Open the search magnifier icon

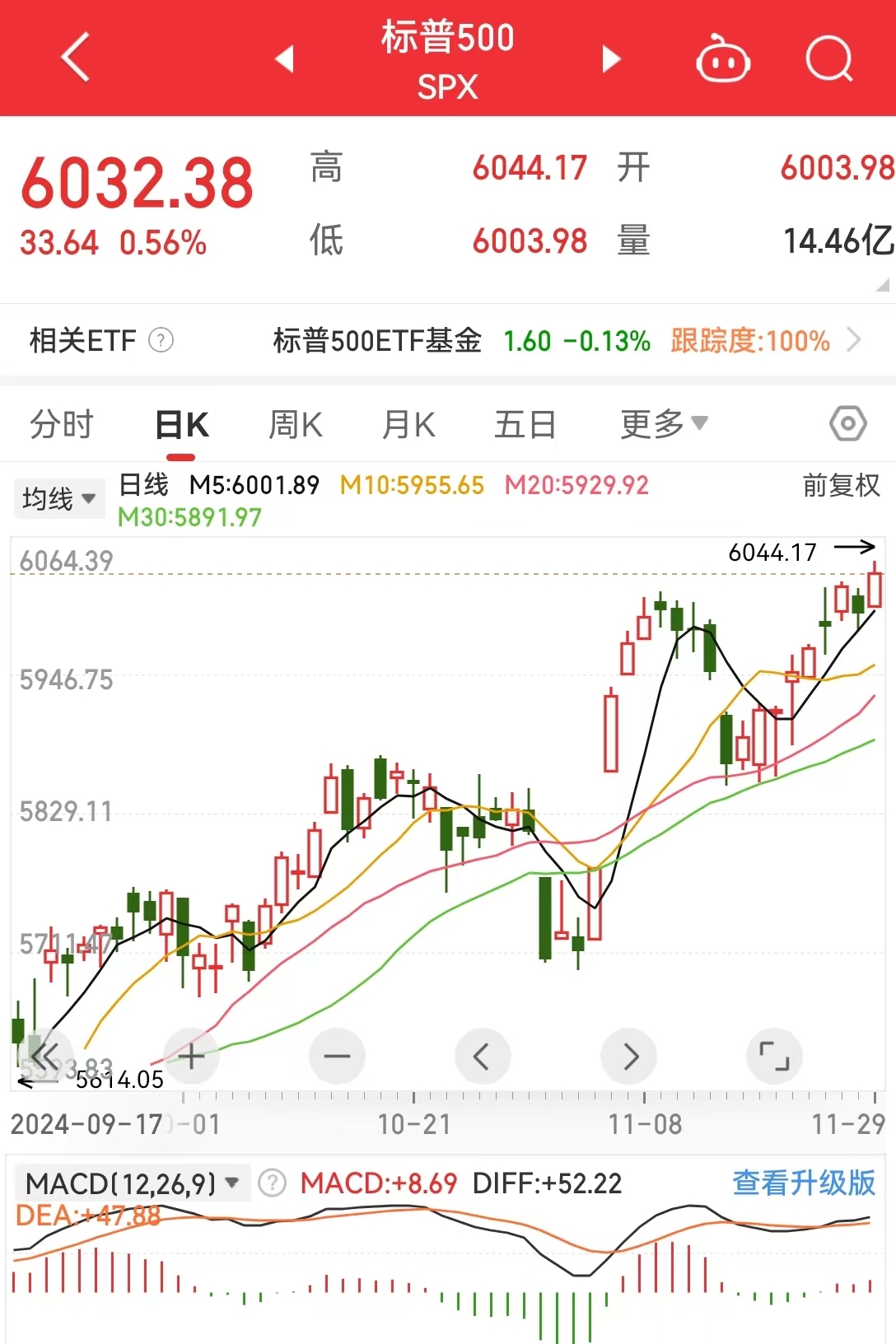point(829,59)
